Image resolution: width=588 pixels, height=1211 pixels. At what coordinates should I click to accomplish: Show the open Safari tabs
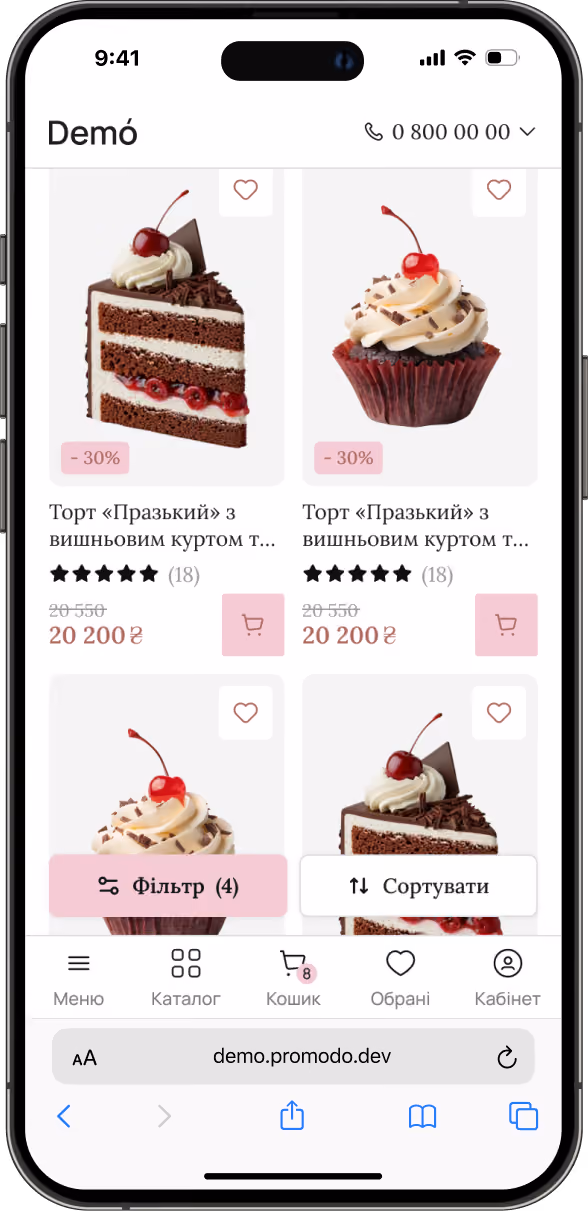click(523, 1116)
